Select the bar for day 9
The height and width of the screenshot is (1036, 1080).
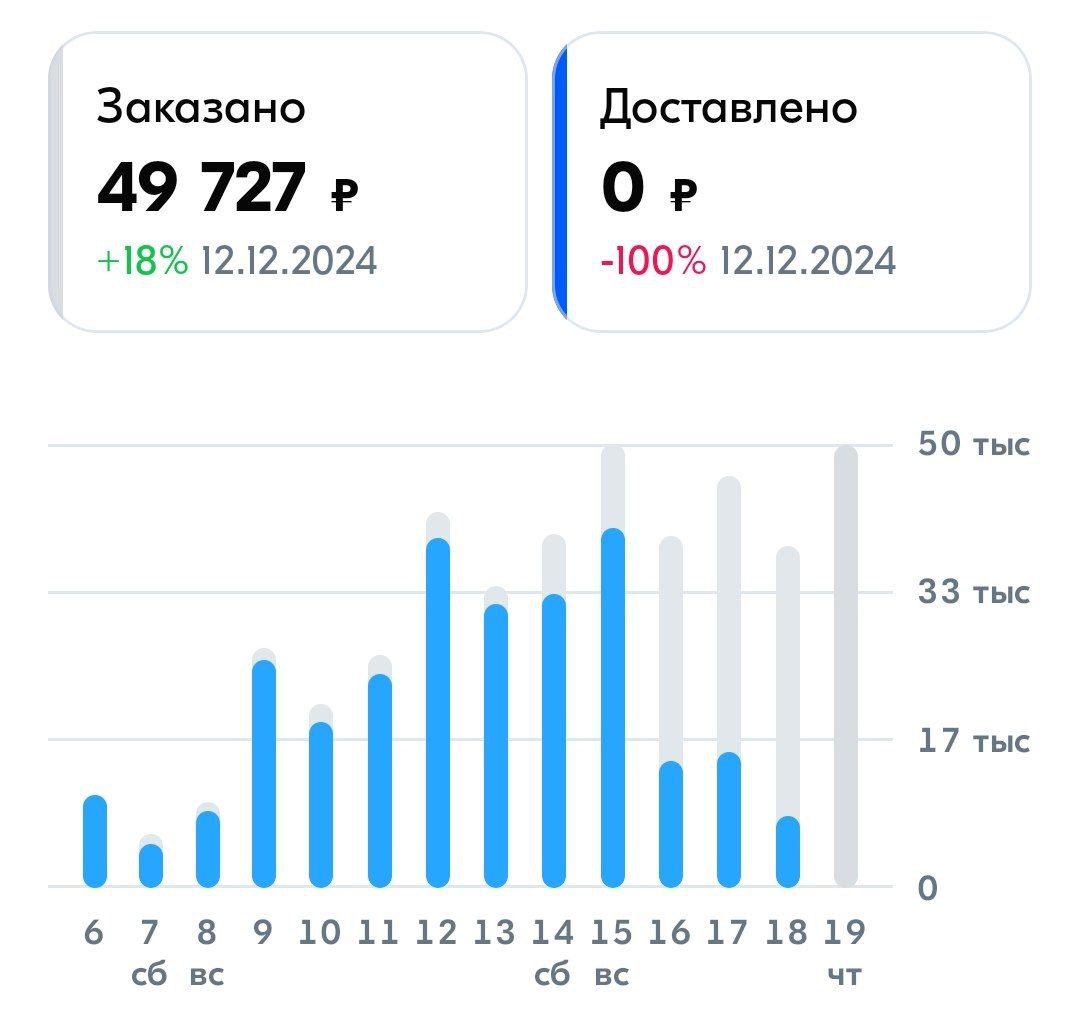tap(264, 772)
